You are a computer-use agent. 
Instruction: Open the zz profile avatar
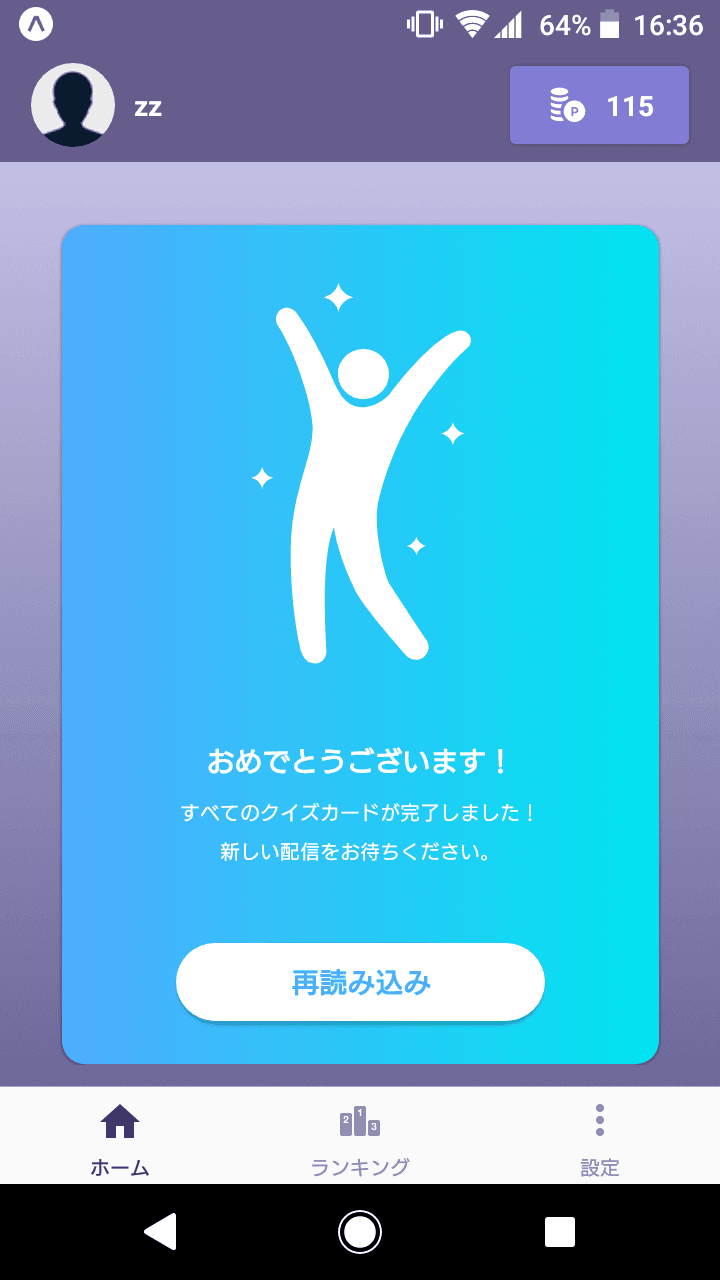coord(73,106)
